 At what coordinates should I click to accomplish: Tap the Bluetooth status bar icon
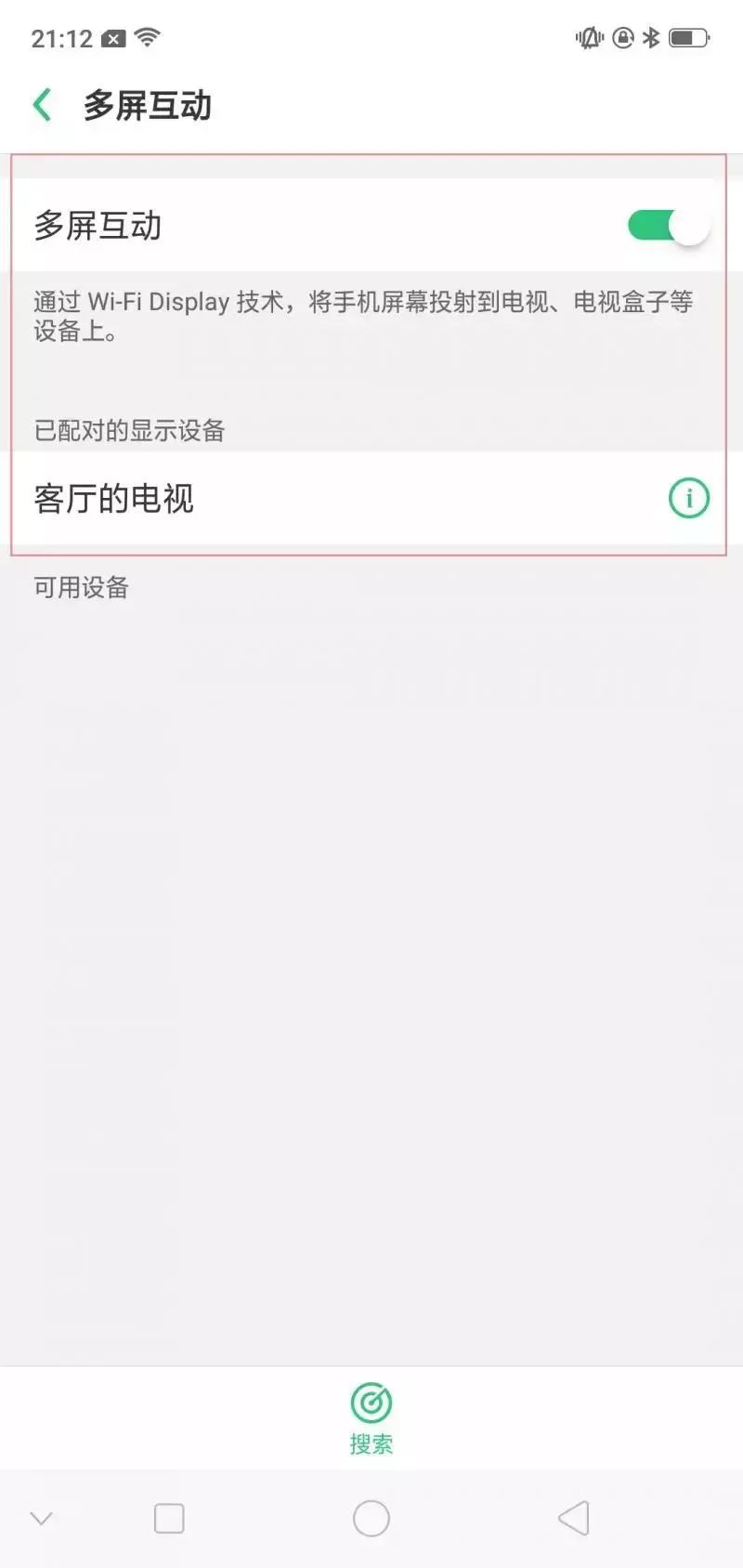click(650, 39)
